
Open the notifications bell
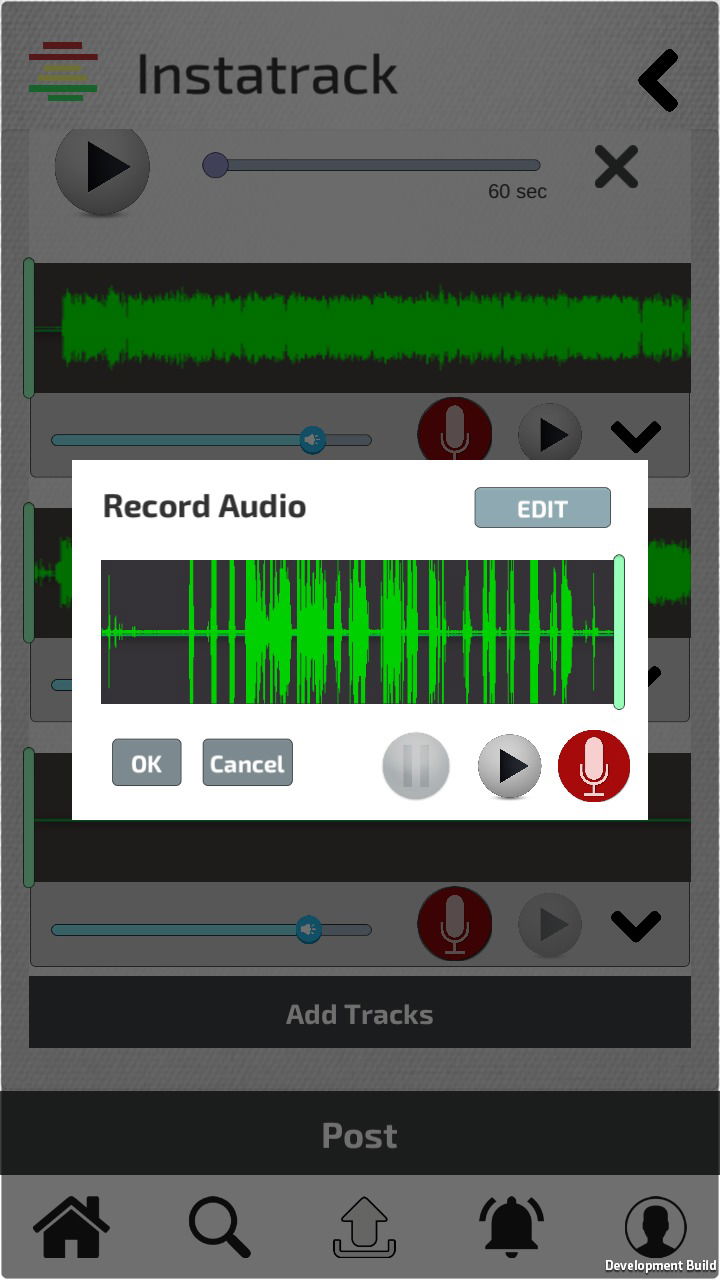512,1226
